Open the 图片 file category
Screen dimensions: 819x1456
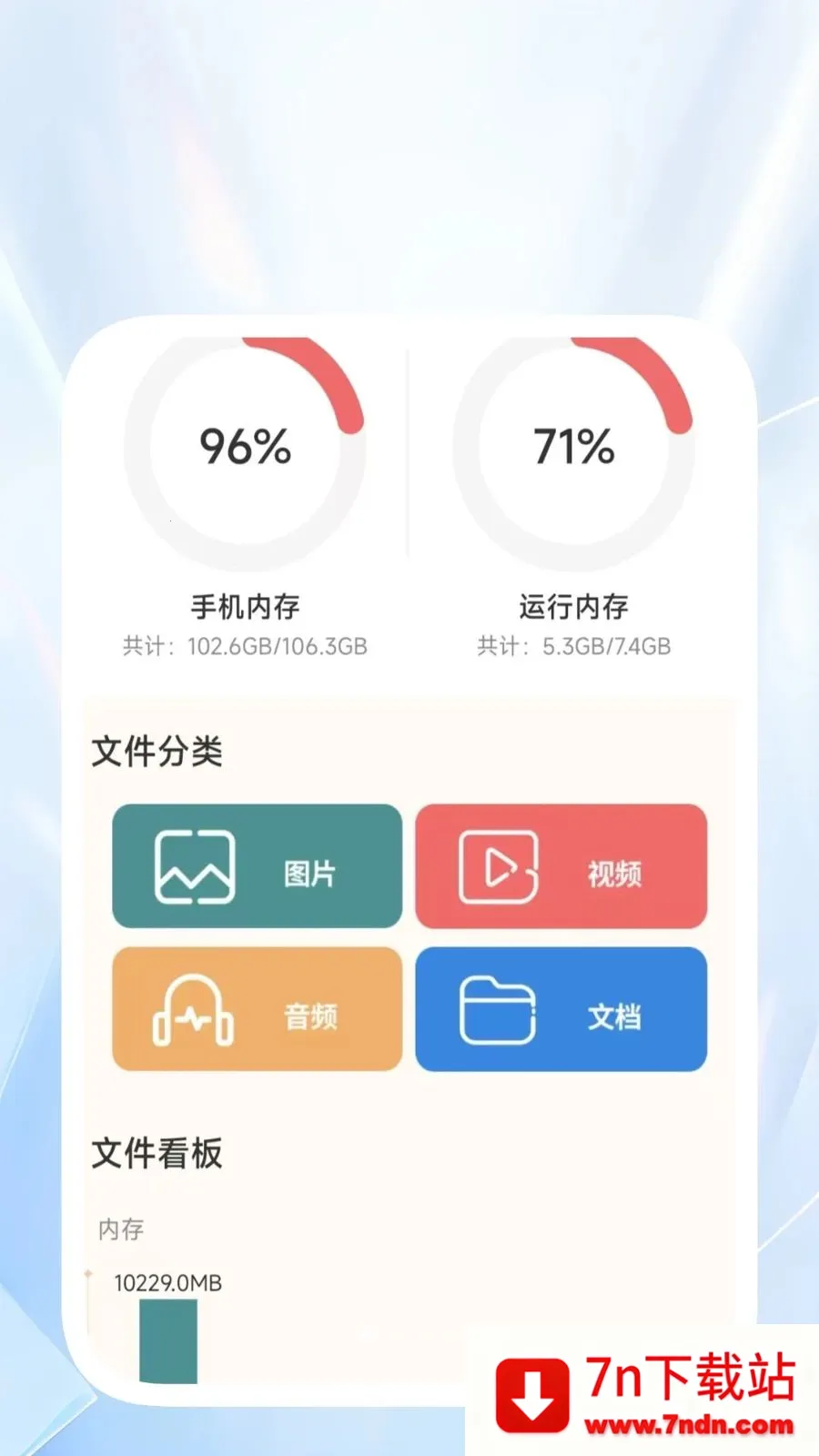pos(256,865)
